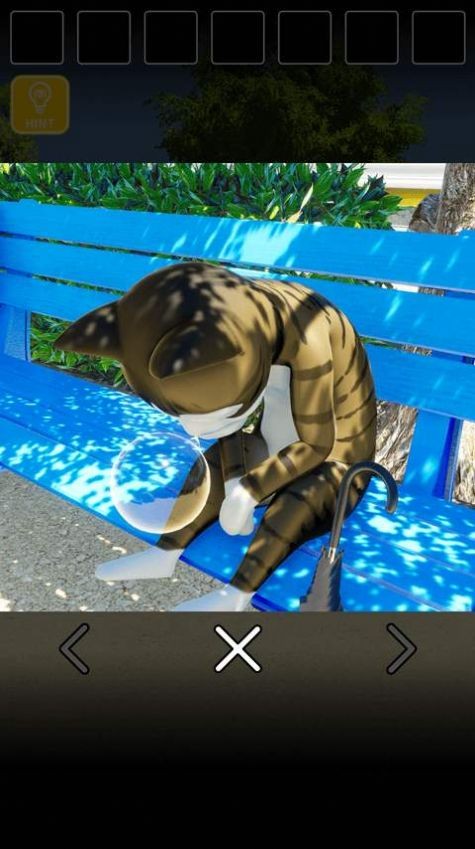The height and width of the screenshot is (849, 475).
Task: Close the zoomed view with the X
Action: pyautogui.click(x=238, y=649)
